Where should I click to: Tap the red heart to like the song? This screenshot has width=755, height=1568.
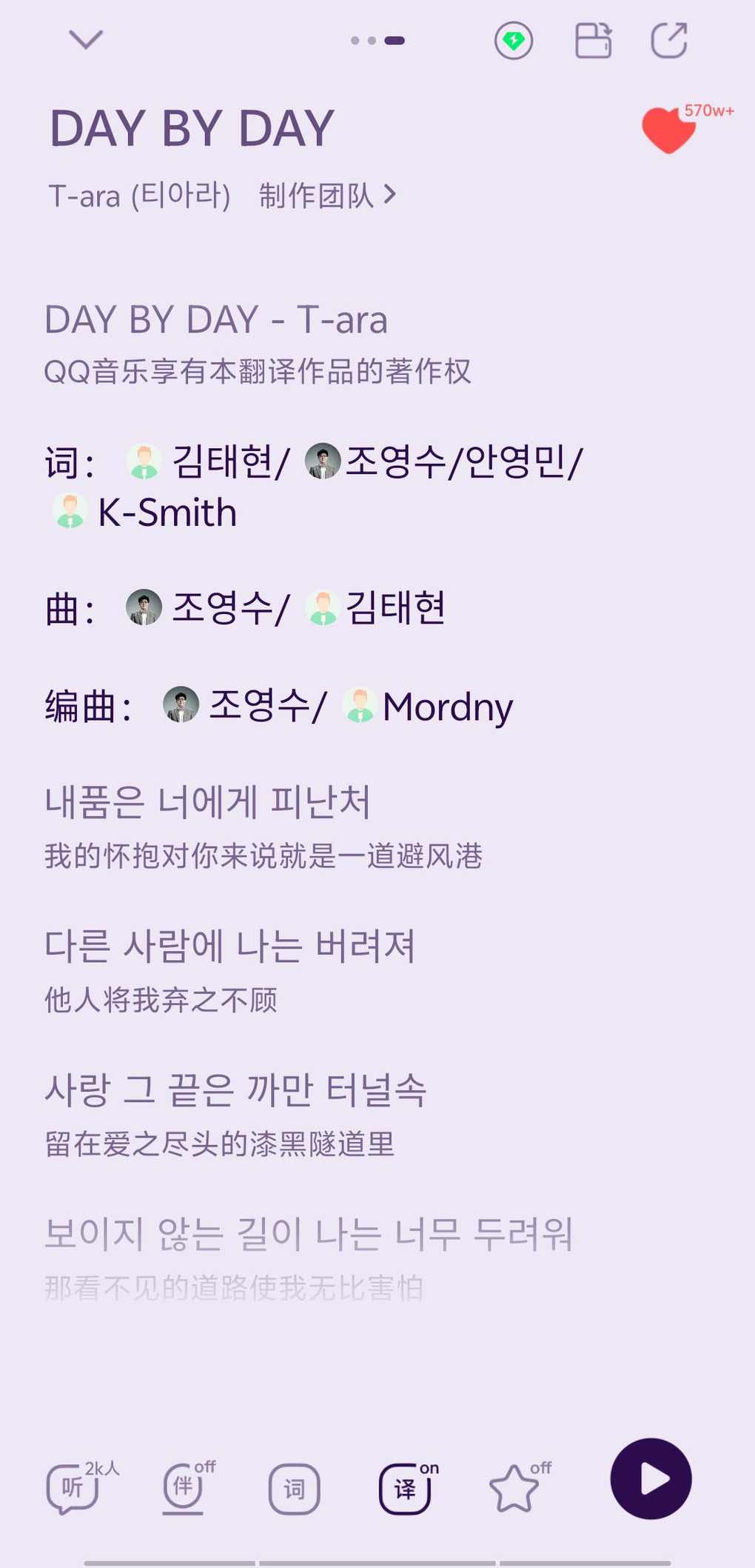point(668,130)
